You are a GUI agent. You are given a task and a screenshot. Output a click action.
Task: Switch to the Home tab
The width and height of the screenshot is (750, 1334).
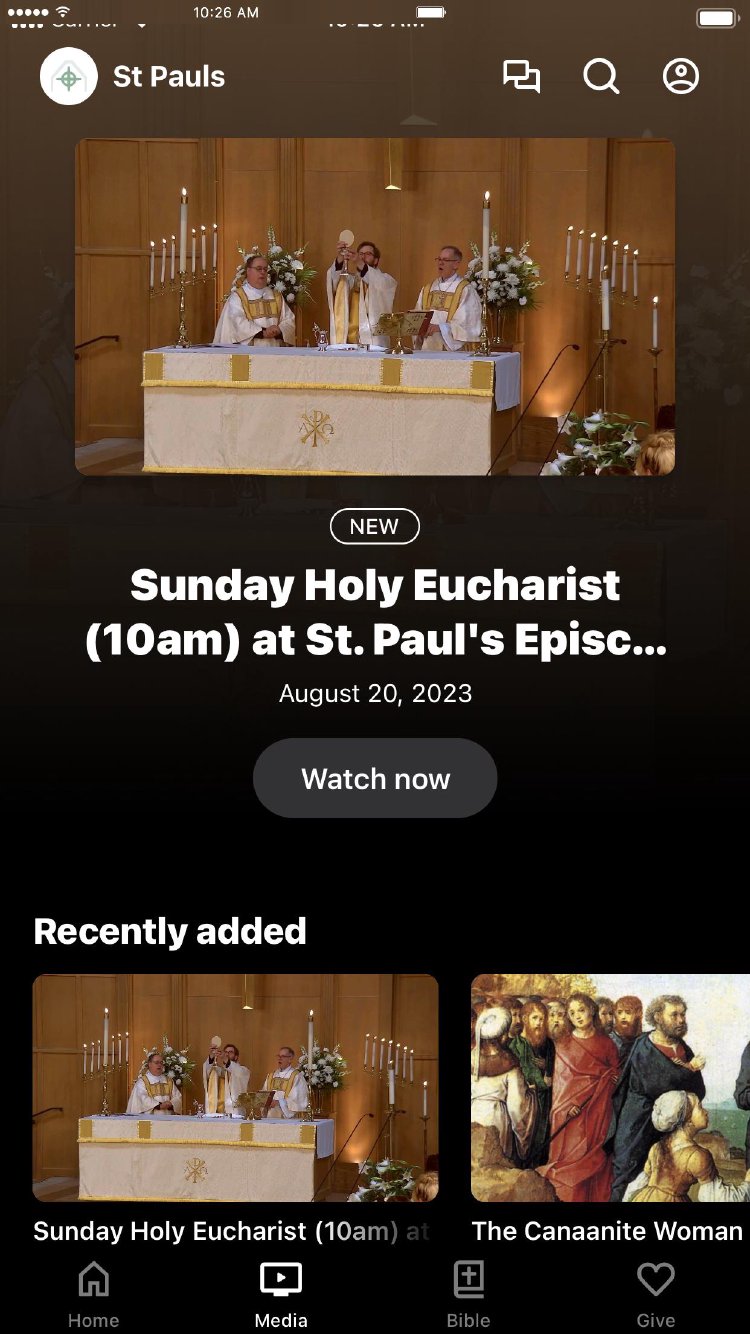(x=94, y=1294)
